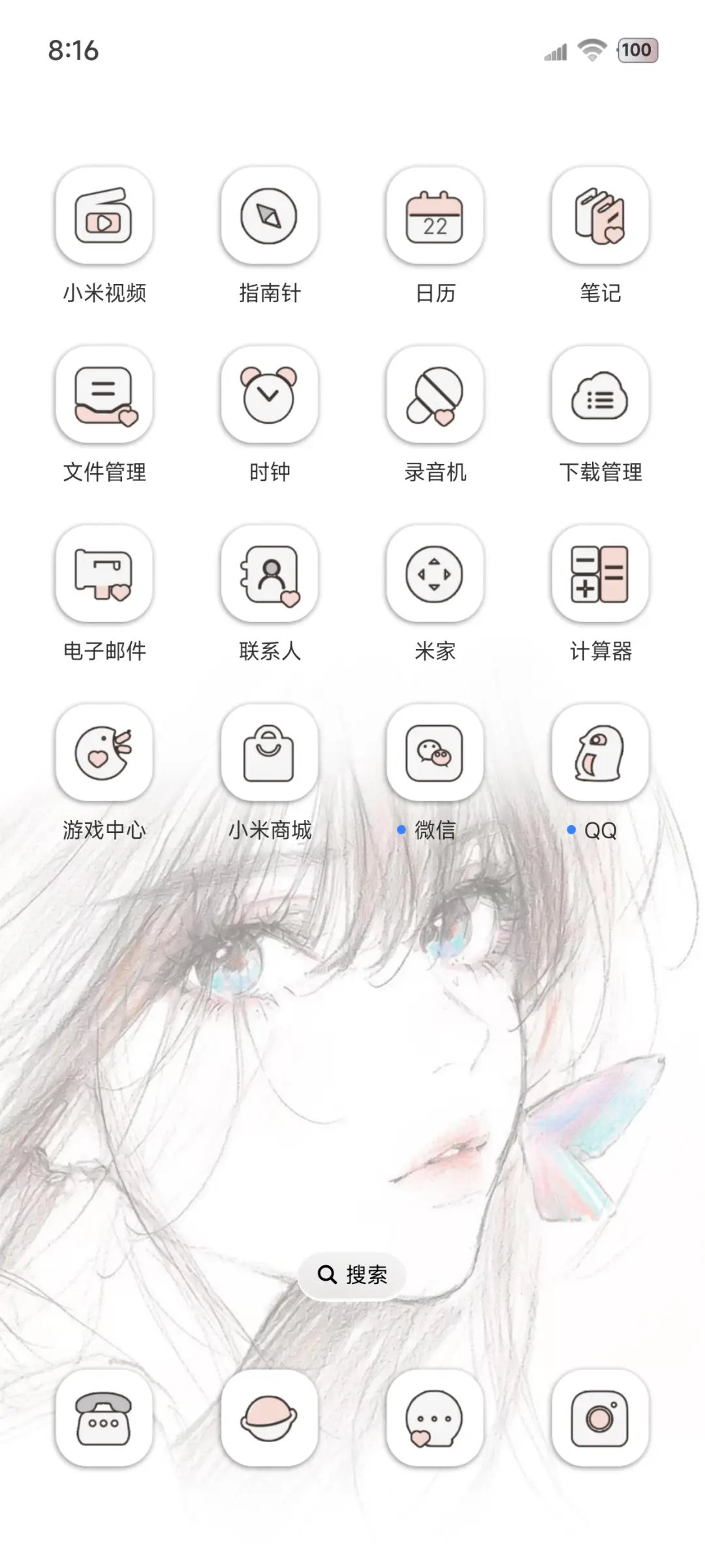The height and width of the screenshot is (1568, 705).
Task: Launch 文件管理 file manager
Action: 104,396
